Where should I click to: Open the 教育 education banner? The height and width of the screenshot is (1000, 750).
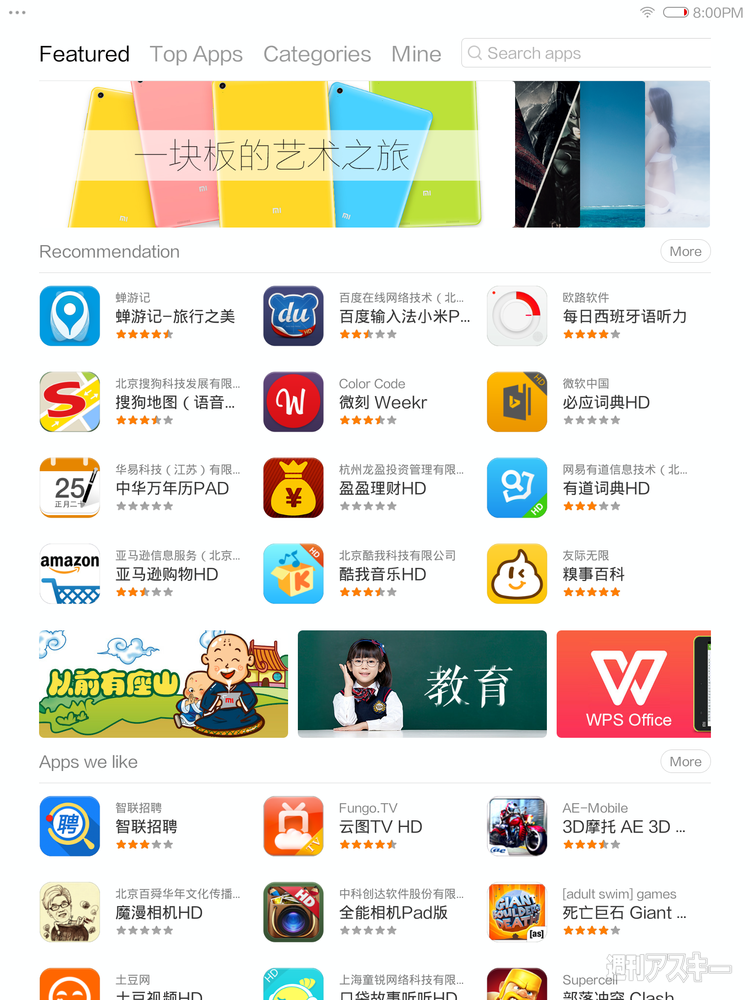coord(422,683)
